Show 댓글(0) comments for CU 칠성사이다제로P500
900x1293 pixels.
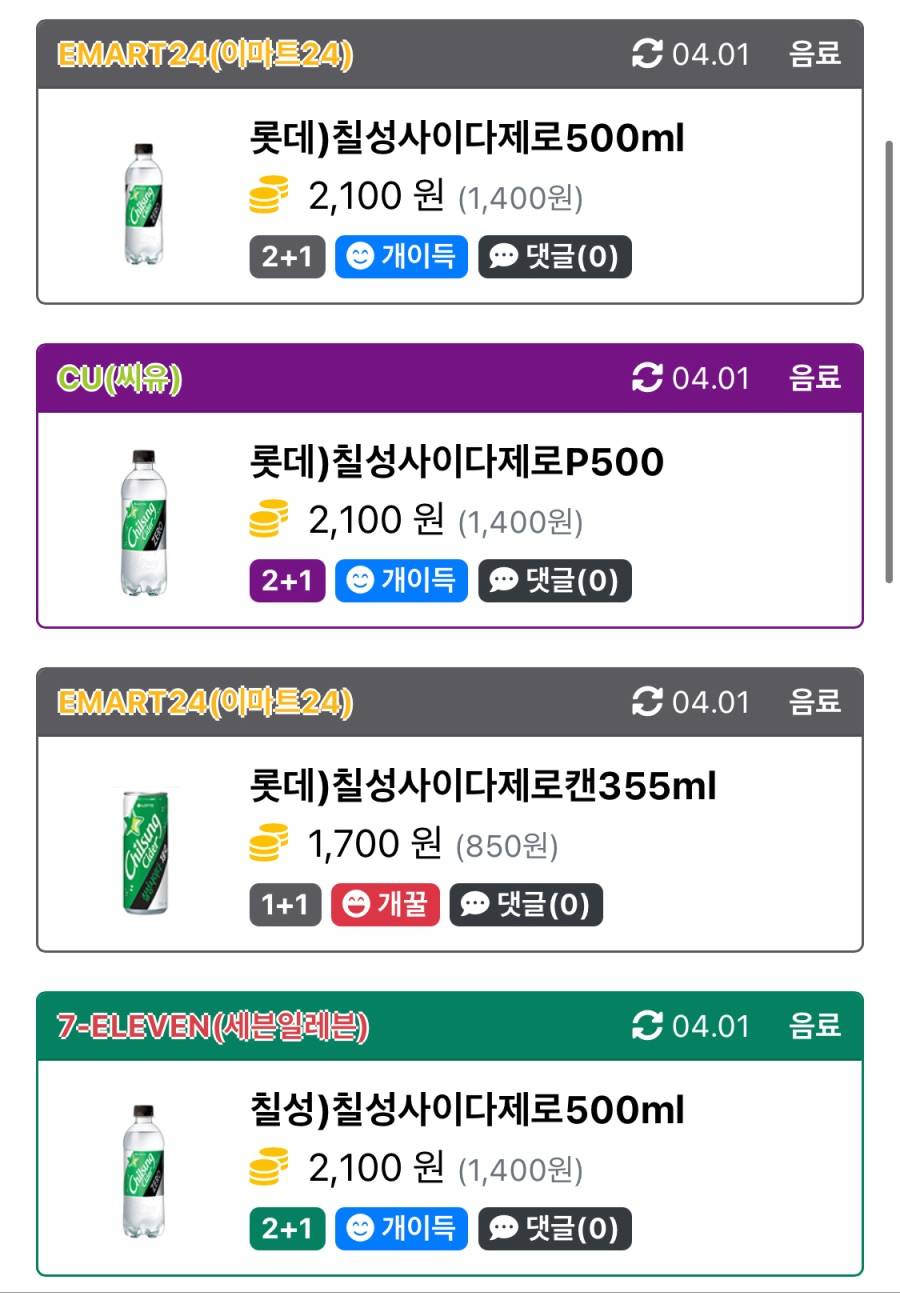coord(555,581)
